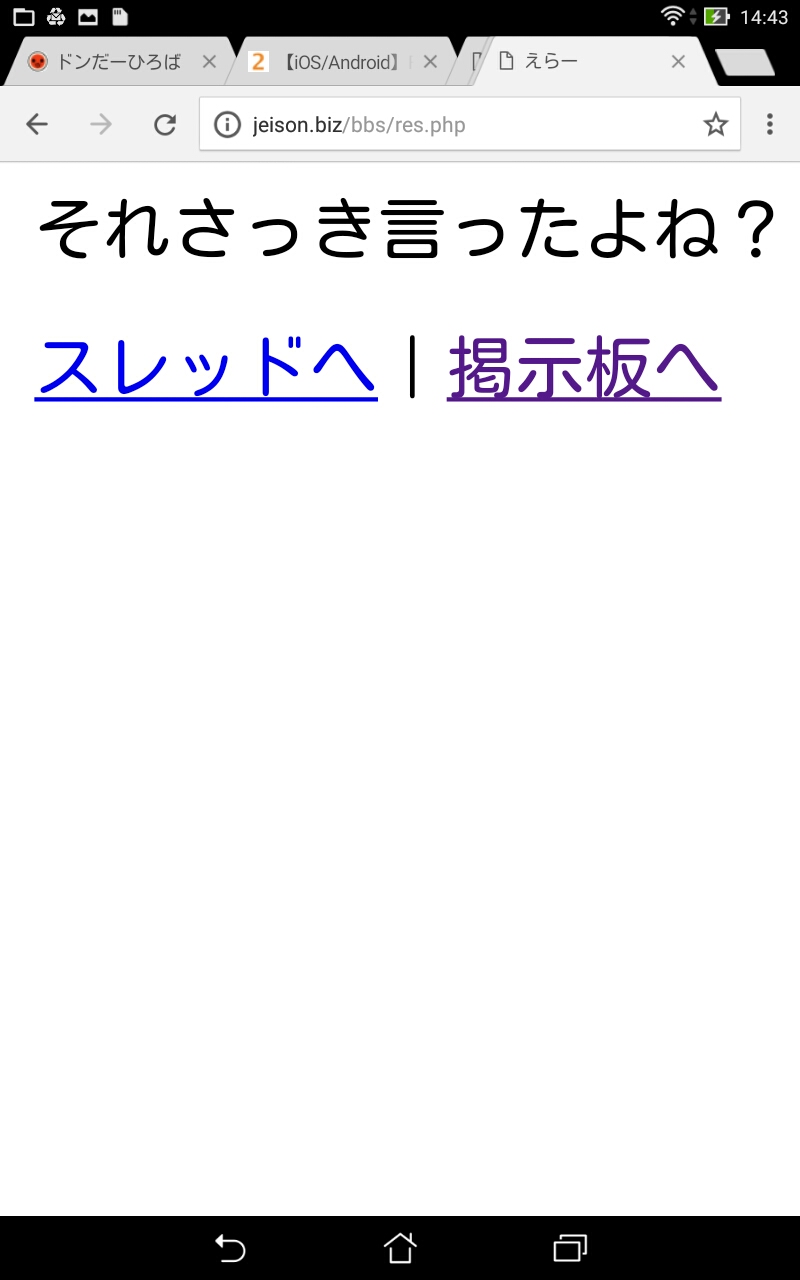This screenshot has width=800, height=1280.
Task: Tap the system home button
Action: pyautogui.click(x=400, y=1248)
